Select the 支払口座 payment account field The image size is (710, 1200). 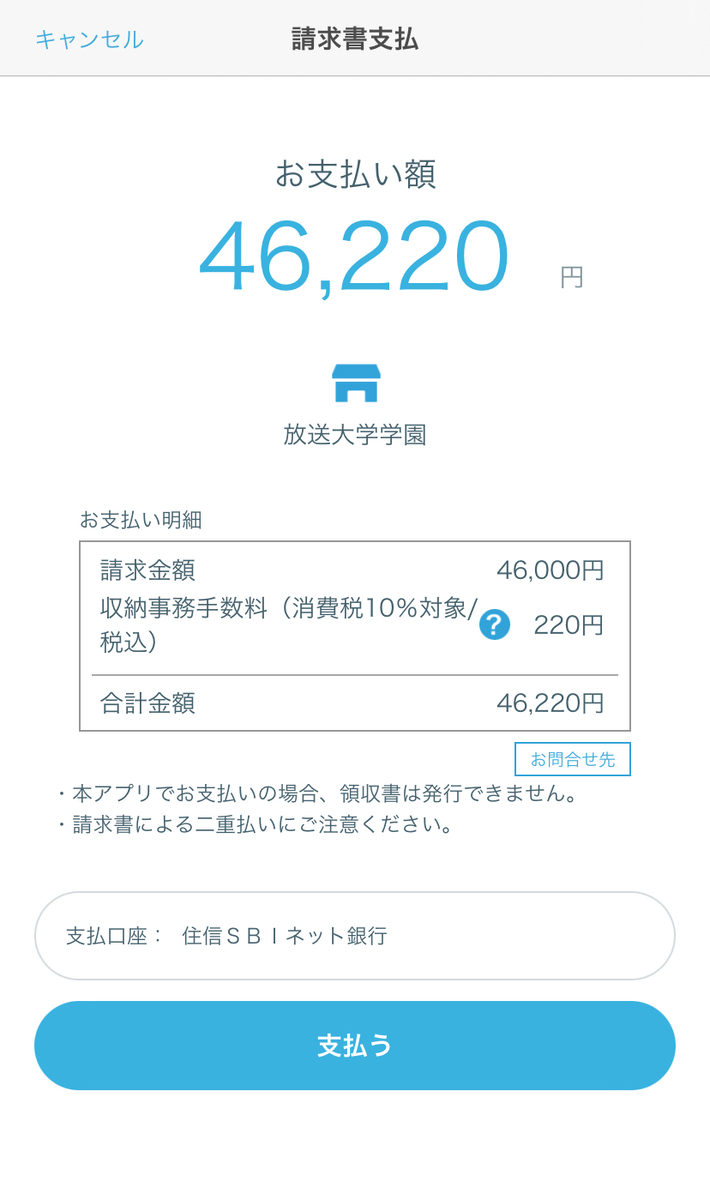pyautogui.click(x=355, y=936)
